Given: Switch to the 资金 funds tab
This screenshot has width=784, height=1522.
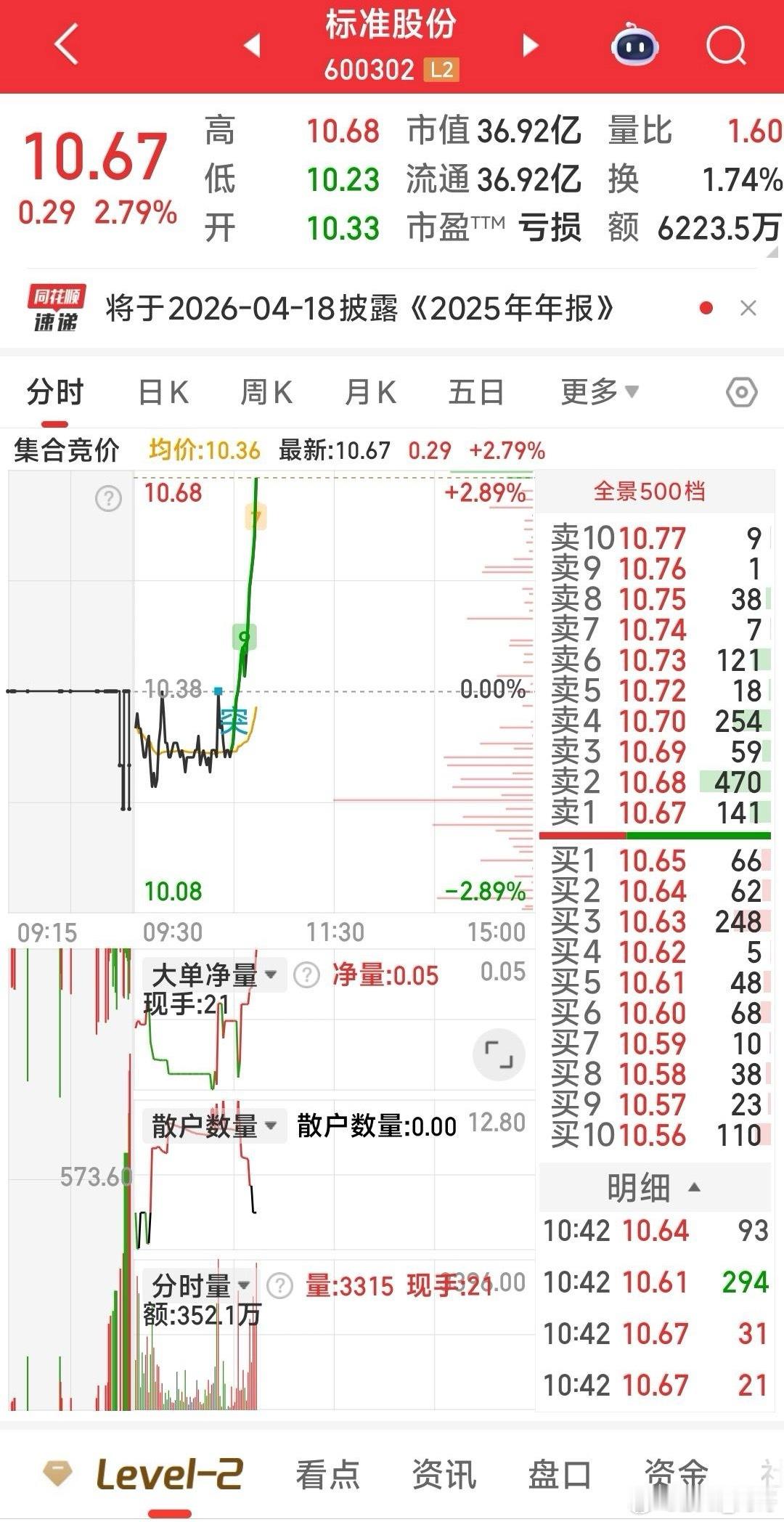Looking at the screenshot, I should (677, 1473).
